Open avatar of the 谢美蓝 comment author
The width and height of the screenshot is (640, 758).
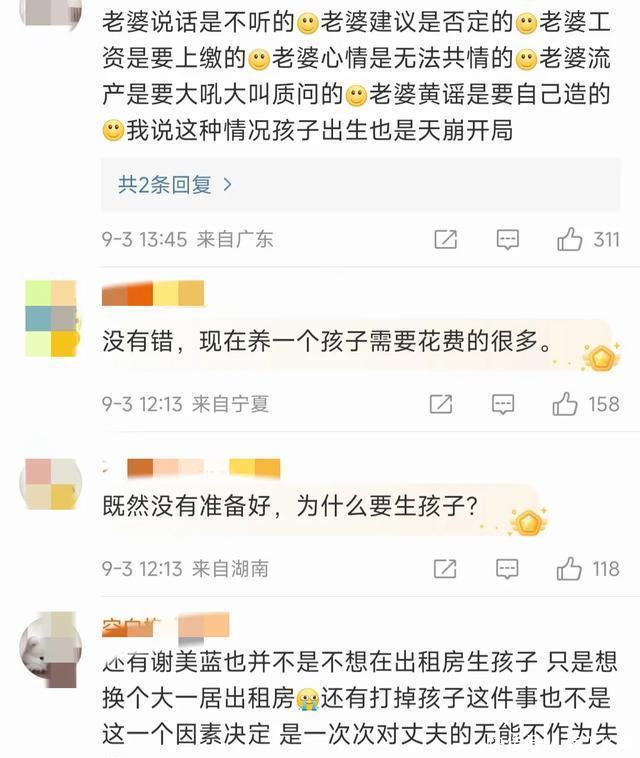(51, 650)
